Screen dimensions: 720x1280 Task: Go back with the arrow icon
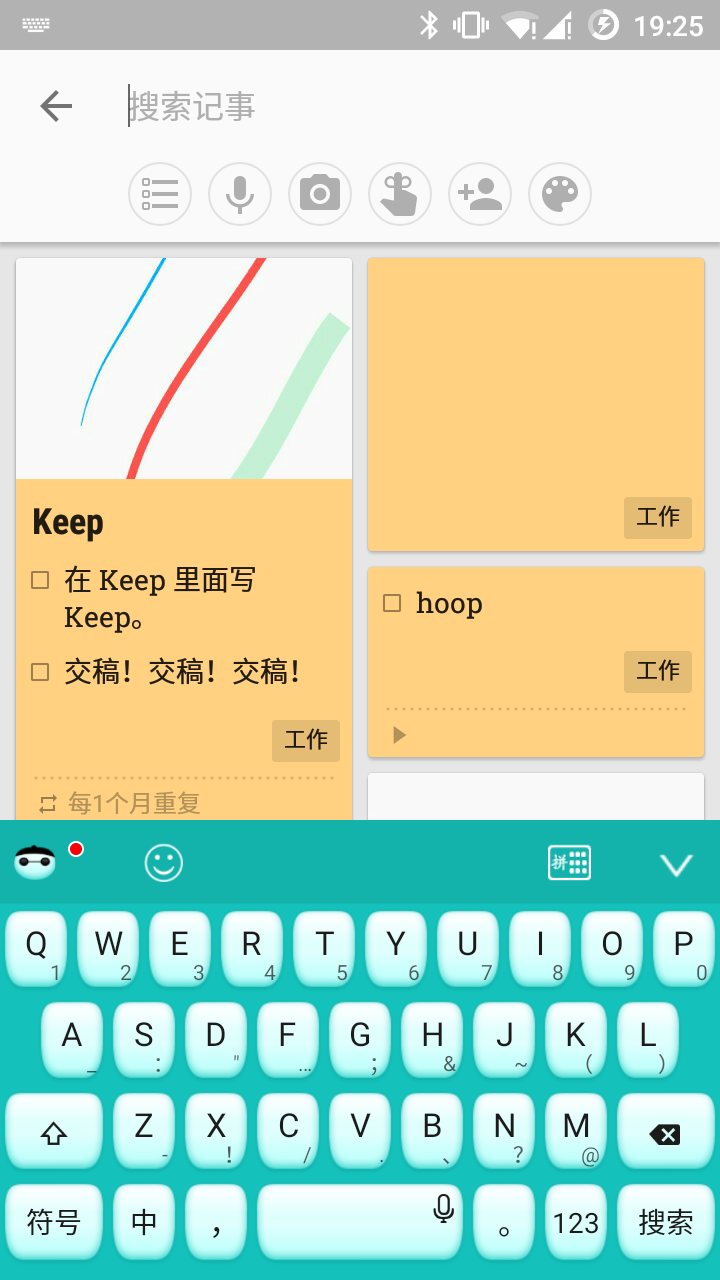(56, 106)
